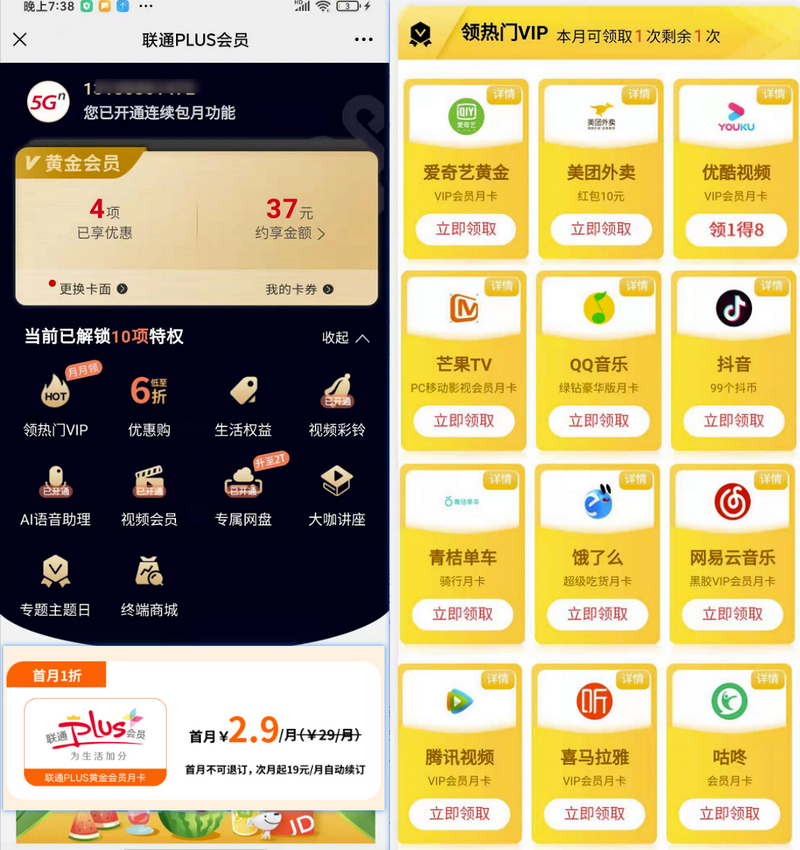Screen dimensions: 800x850
Task: Tap 更换卡面 to change card face
Action: [x=92, y=289]
